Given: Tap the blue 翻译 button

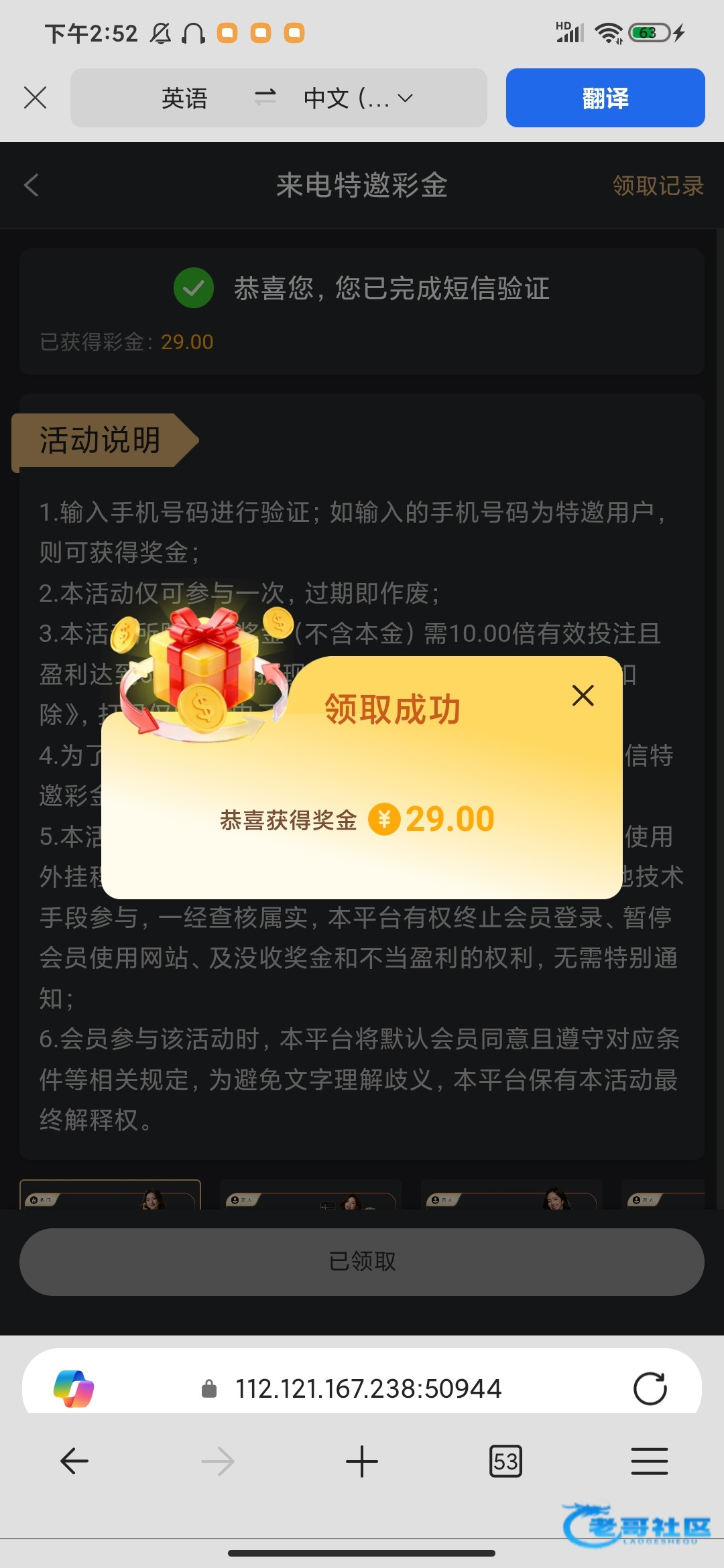Looking at the screenshot, I should [605, 98].
